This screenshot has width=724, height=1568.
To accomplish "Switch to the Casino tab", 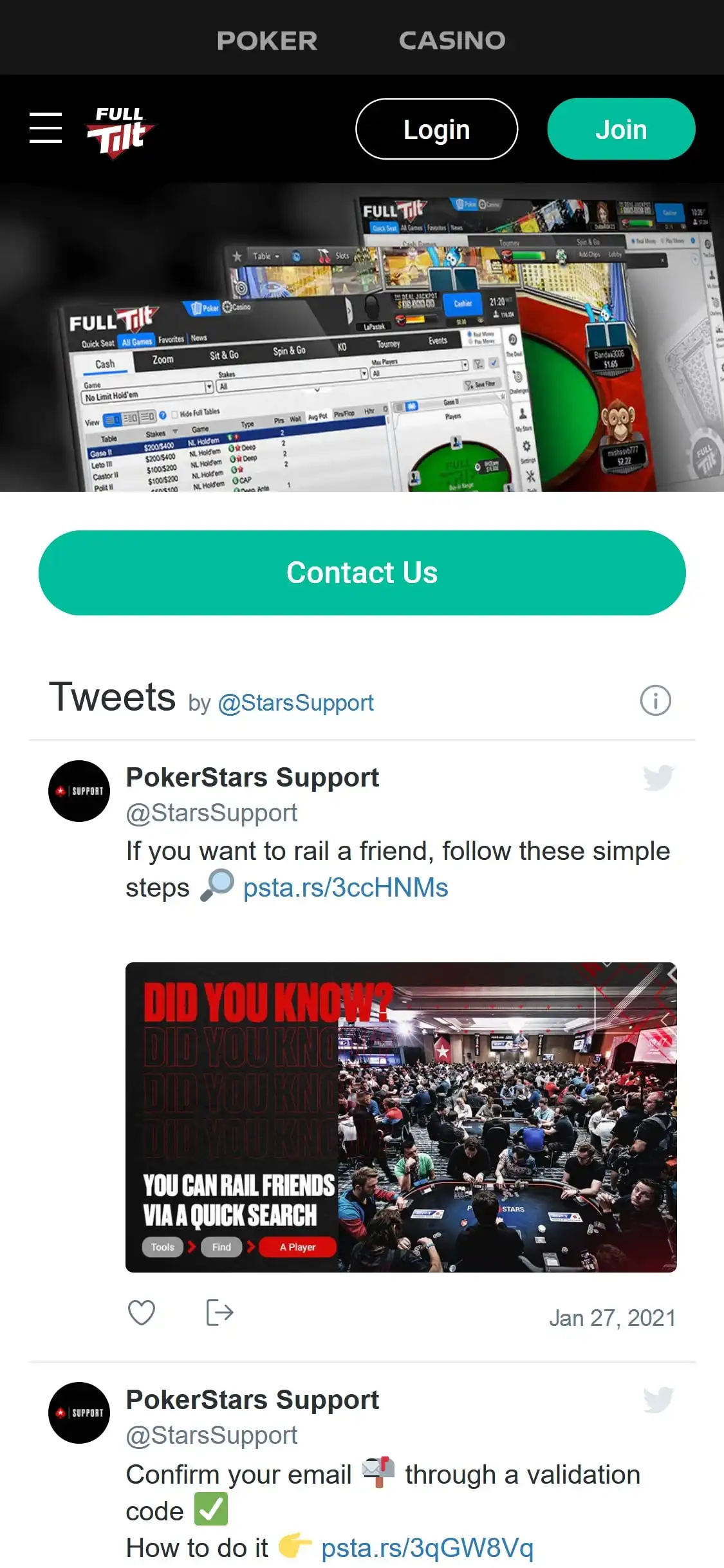I will point(452,41).
